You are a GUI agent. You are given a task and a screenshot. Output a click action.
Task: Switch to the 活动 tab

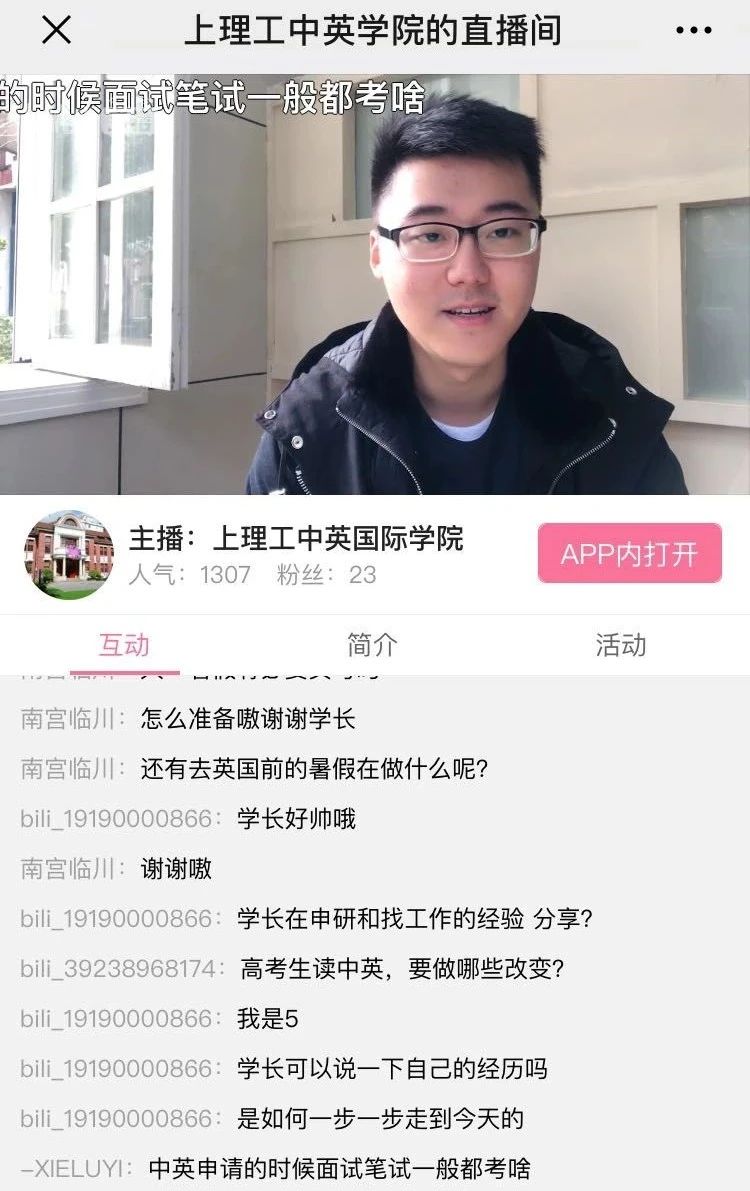pyautogui.click(x=620, y=645)
